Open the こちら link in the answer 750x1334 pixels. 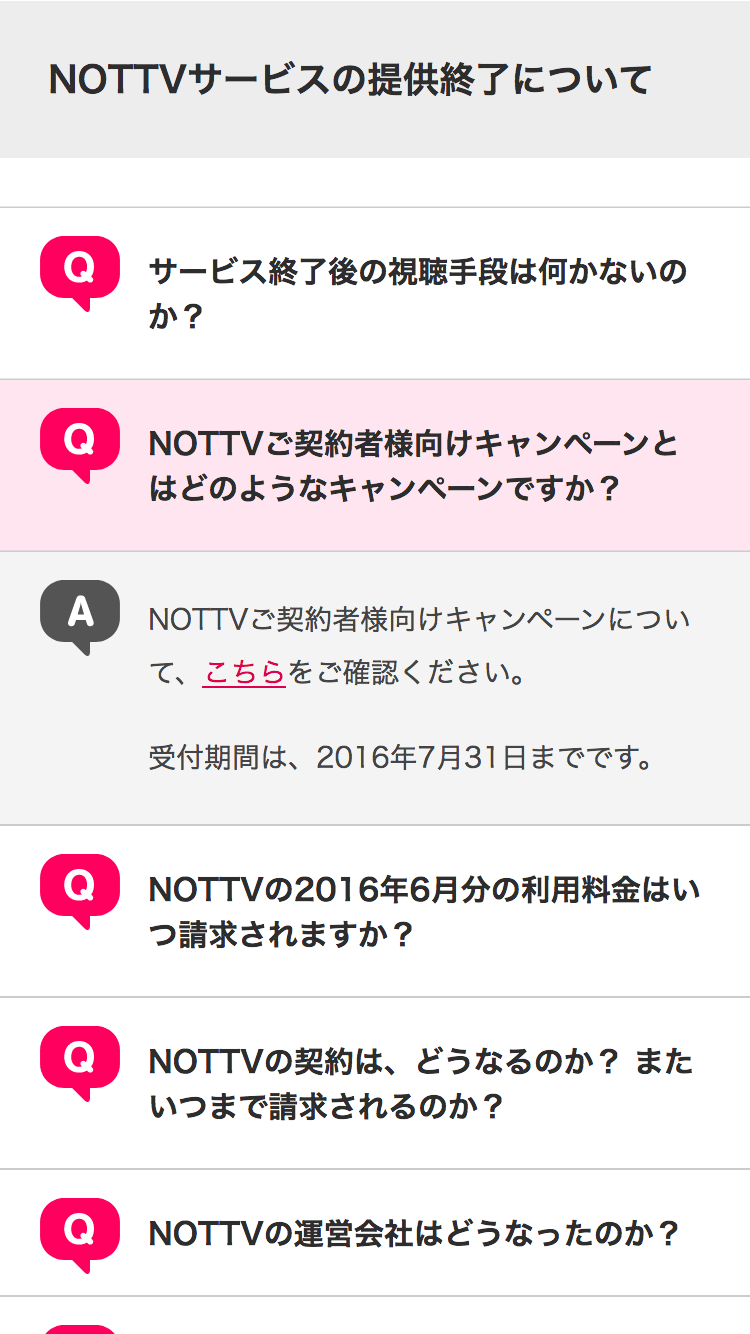click(x=244, y=672)
